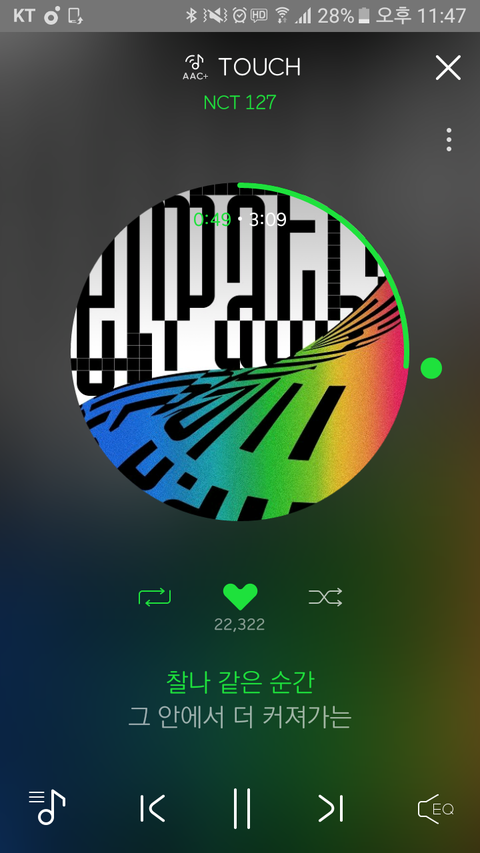Open the playlist queue

point(47,807)
